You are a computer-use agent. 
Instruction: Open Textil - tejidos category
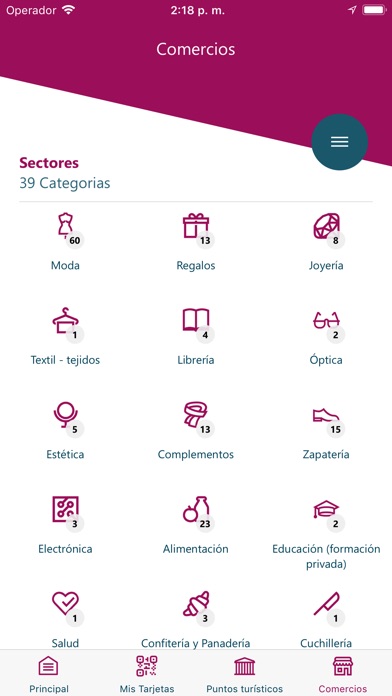[x=65, y=336]
